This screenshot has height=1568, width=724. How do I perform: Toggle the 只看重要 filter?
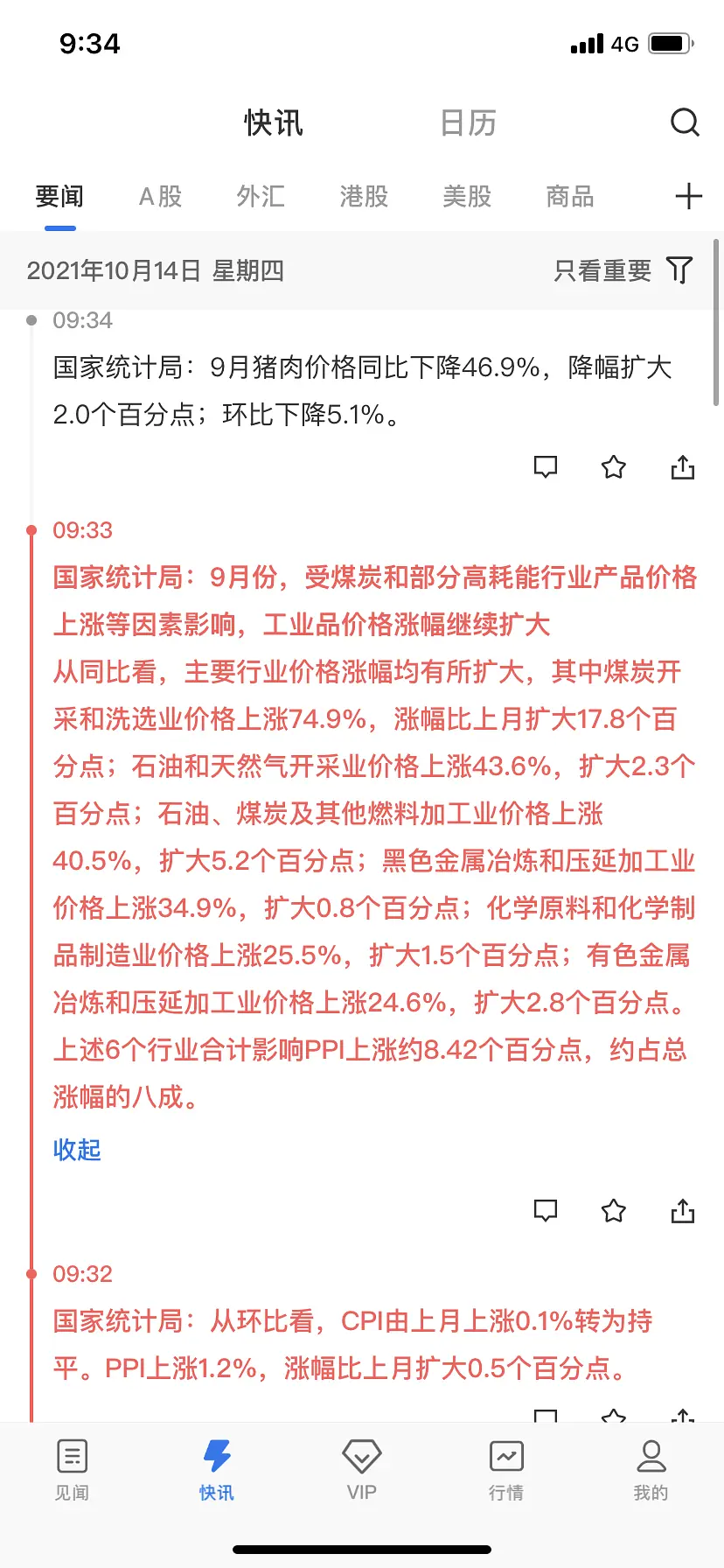623,270
